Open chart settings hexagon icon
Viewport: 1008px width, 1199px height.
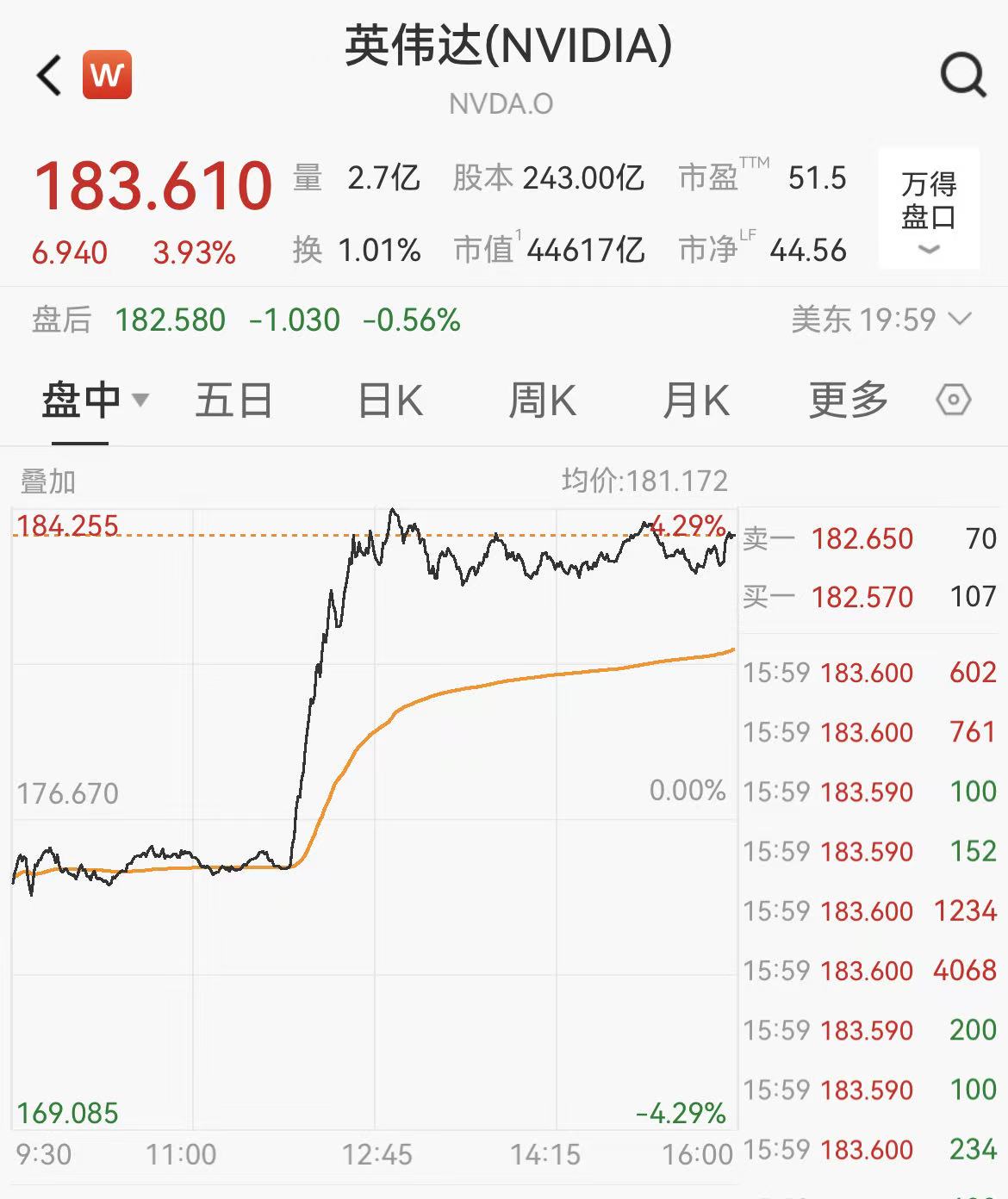tap(954, 401)
